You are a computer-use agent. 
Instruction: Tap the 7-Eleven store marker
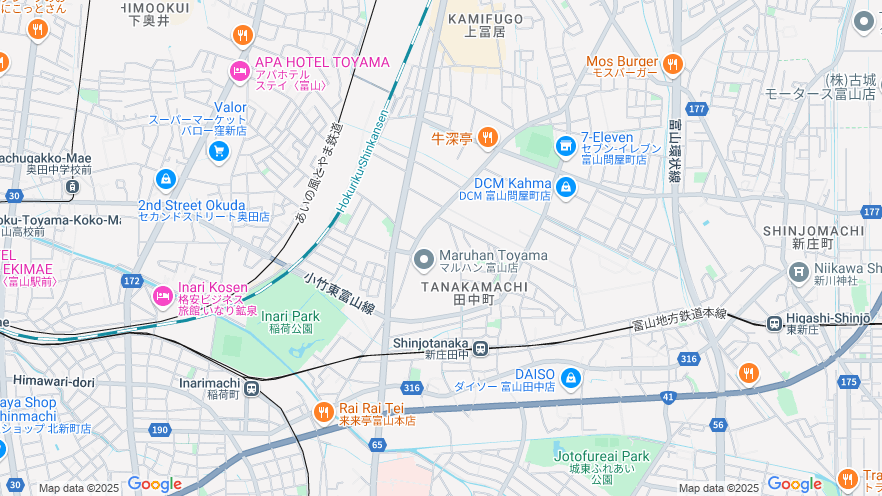pos(566,146)
